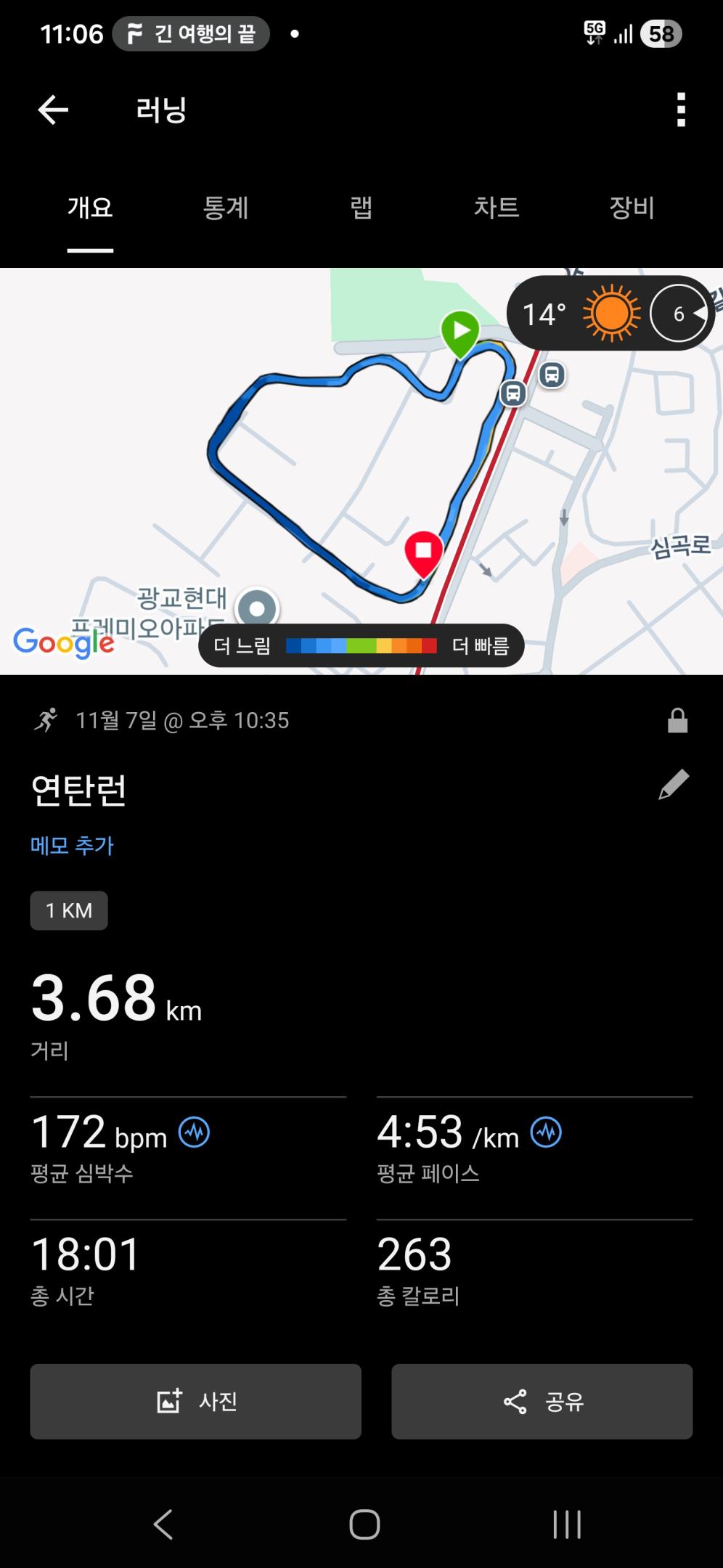Select the 장비 tab
Image resolution: width=723 pixels, height=1568 pixels.
631,208
